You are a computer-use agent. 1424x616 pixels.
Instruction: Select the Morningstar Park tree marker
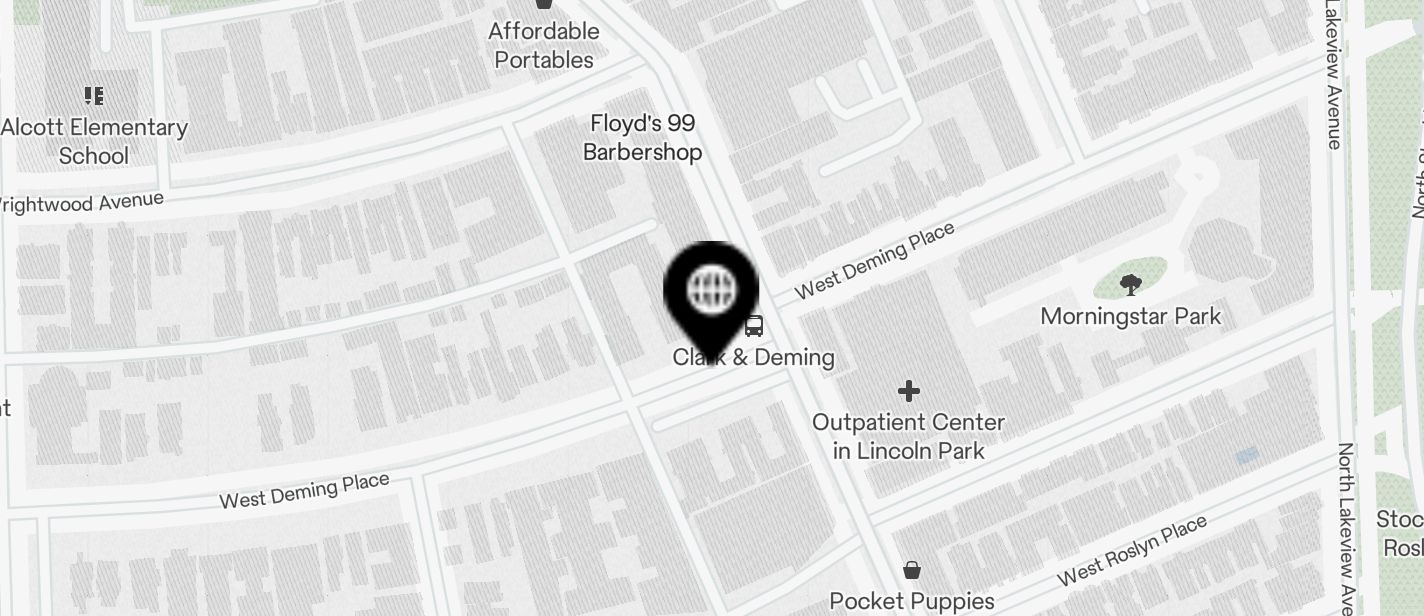1130,286
